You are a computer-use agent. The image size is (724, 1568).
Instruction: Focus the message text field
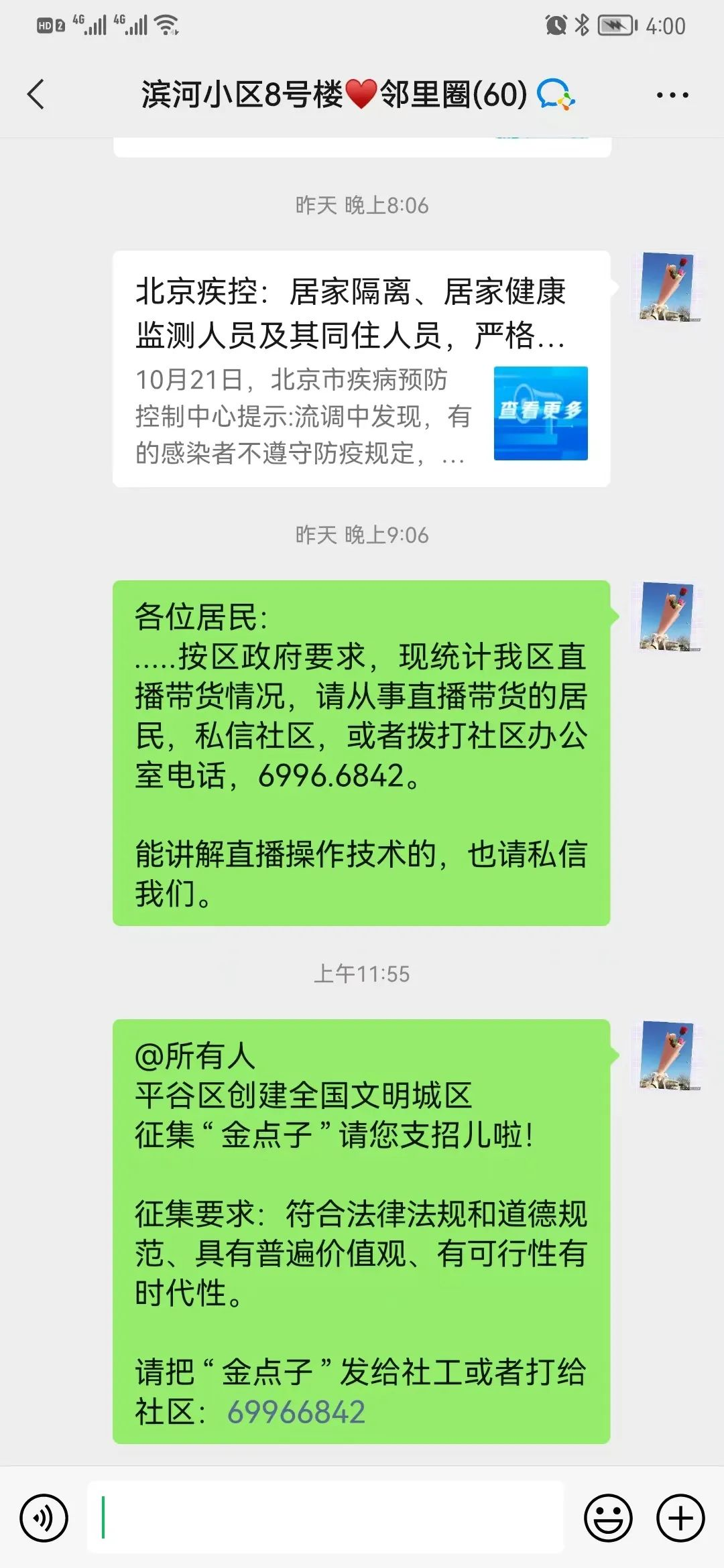[326, 1518]
